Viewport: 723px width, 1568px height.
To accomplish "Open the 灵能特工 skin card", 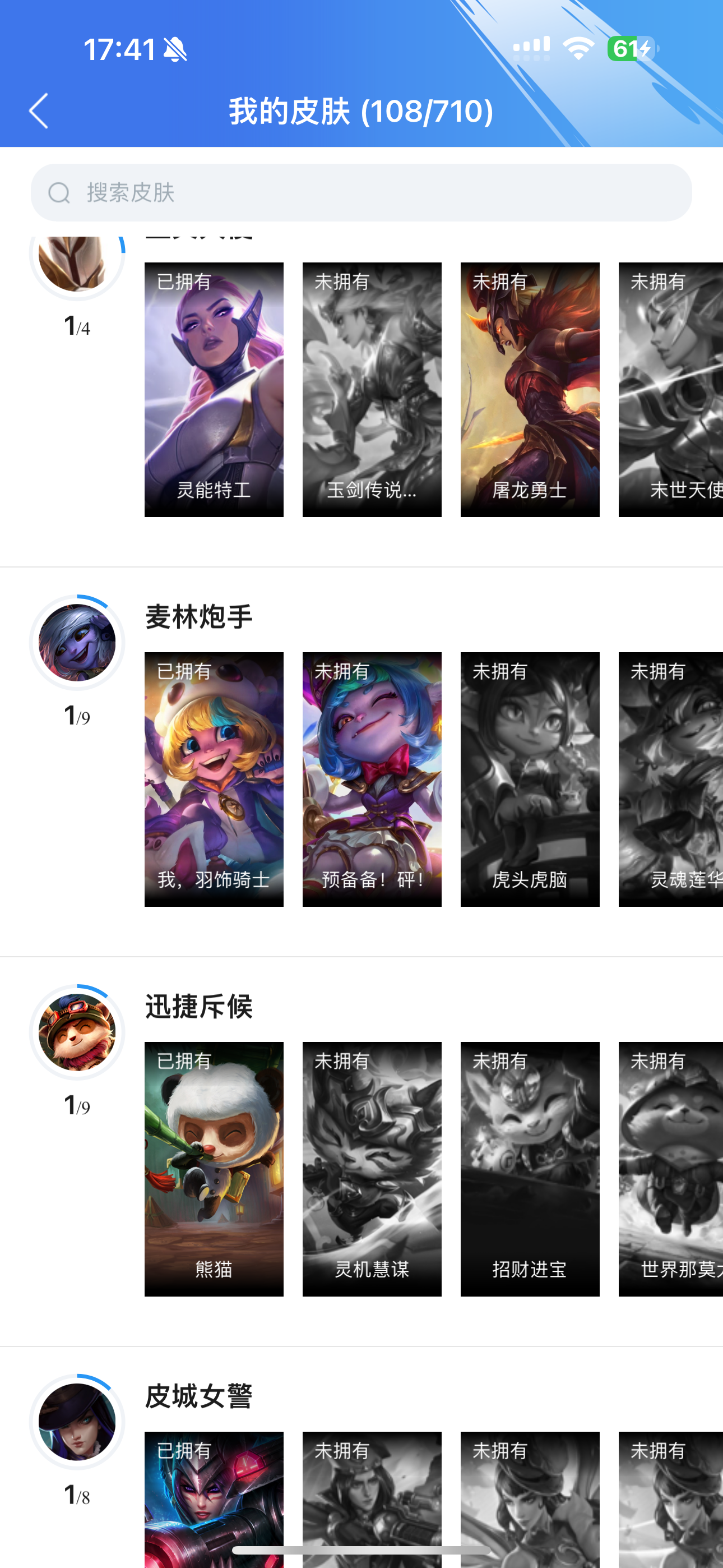I will [x=214, y=390].
